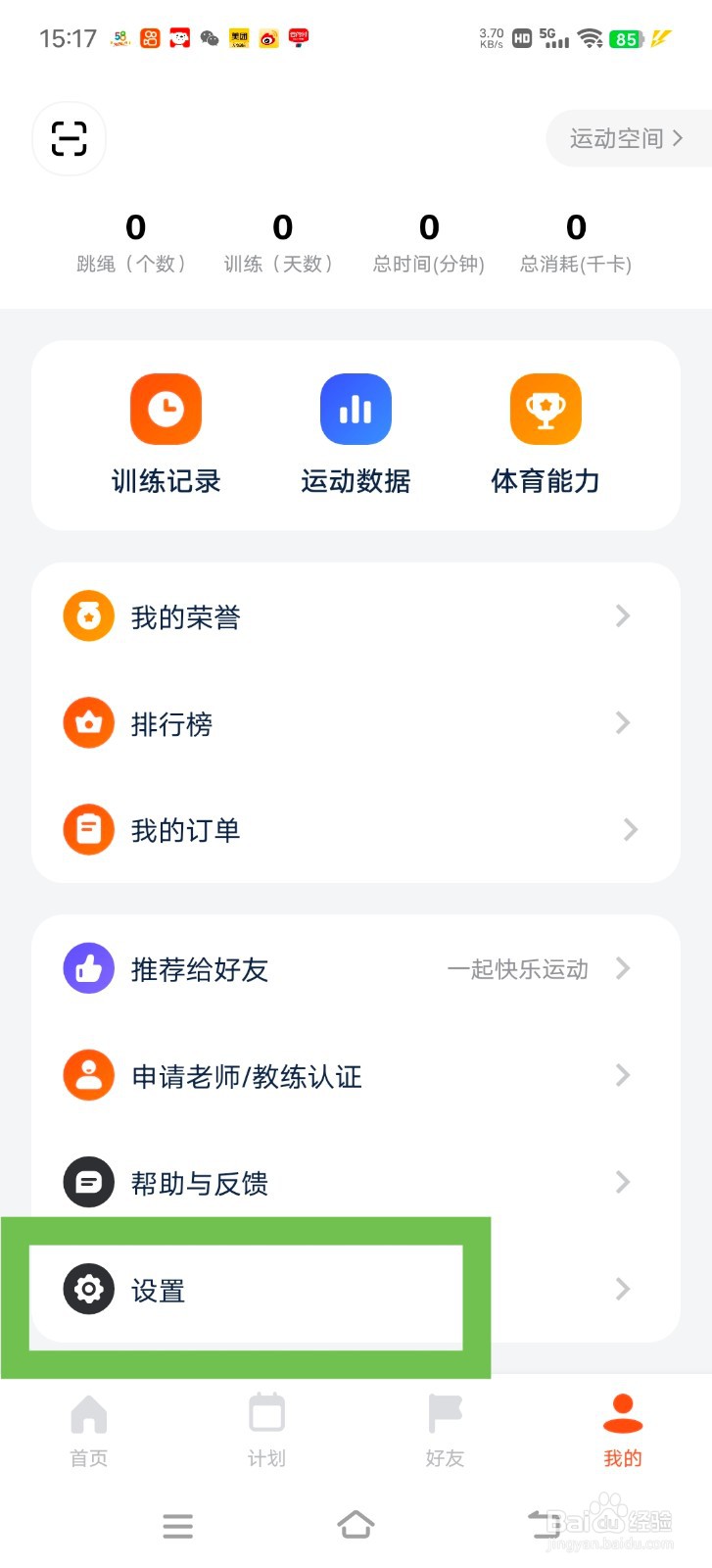
Task: Open 训练记录
Action: [x=166, y=435]
